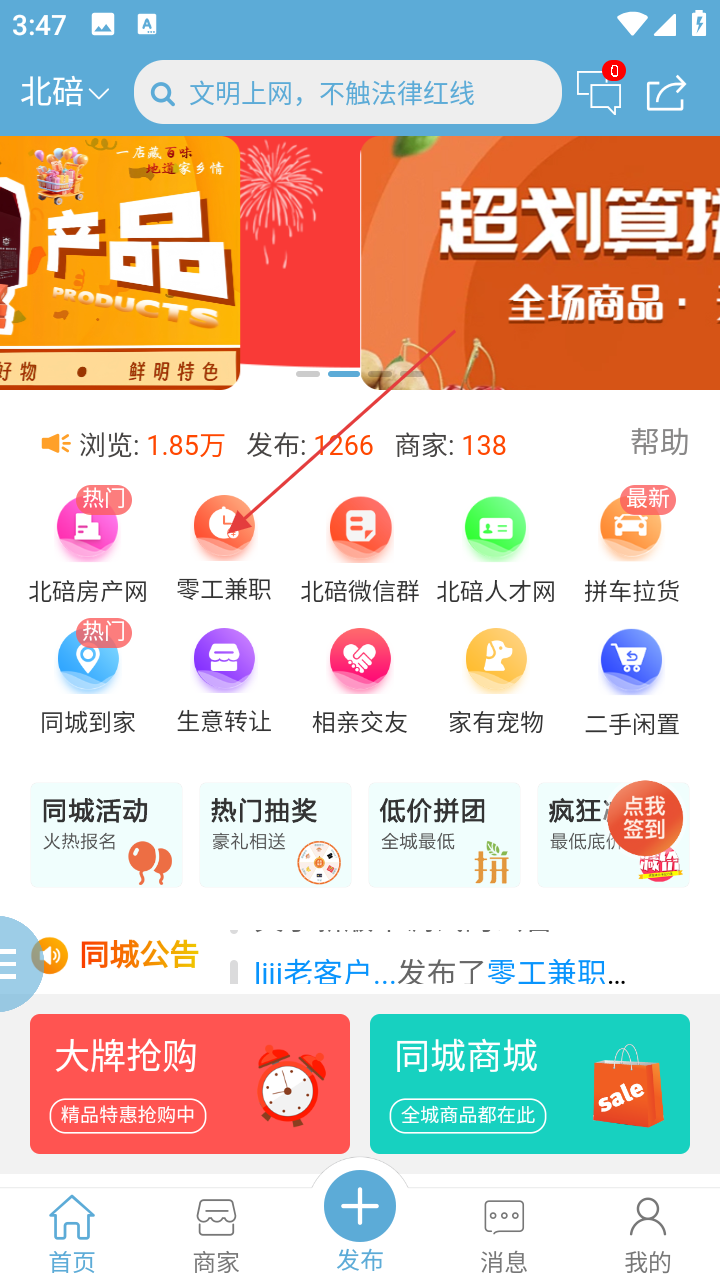720x1280 pixels.
Task: Open the chat messages icon in header
Action: point(600,91)
